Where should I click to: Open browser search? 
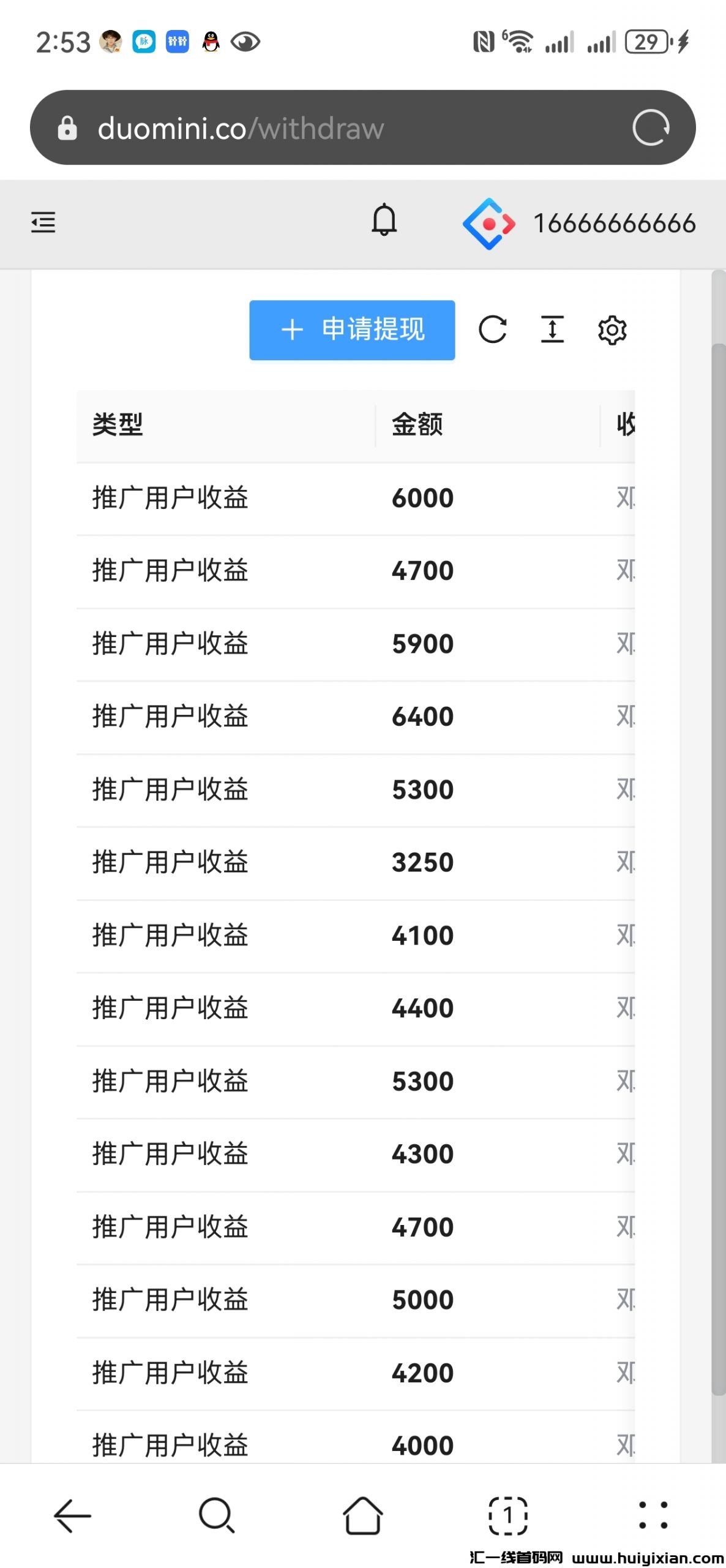click(217, 1515)
